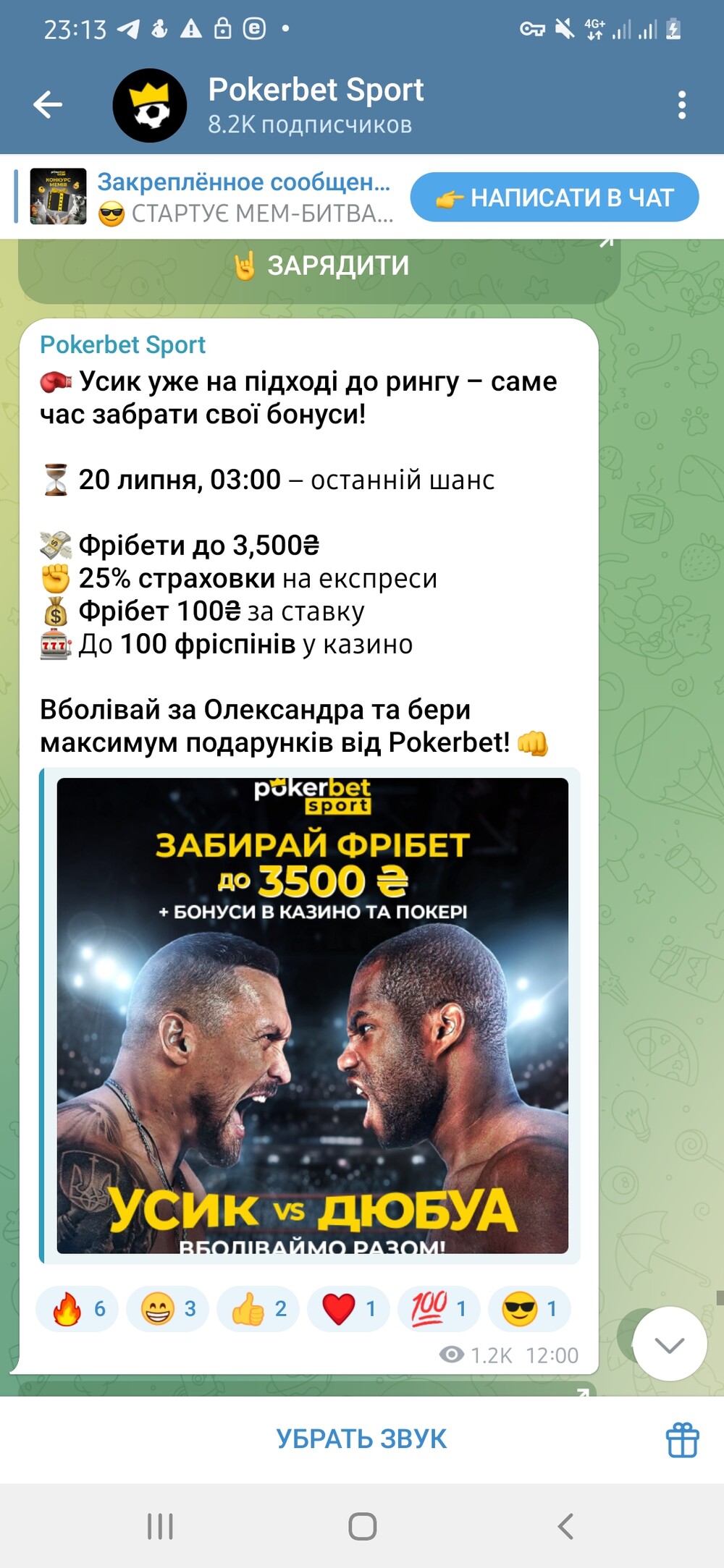Viewport: 724px width, 1568px height.
Task: Jump to latest messages with down arrow
Action: pyautogui.click(x=669, y=1344)
